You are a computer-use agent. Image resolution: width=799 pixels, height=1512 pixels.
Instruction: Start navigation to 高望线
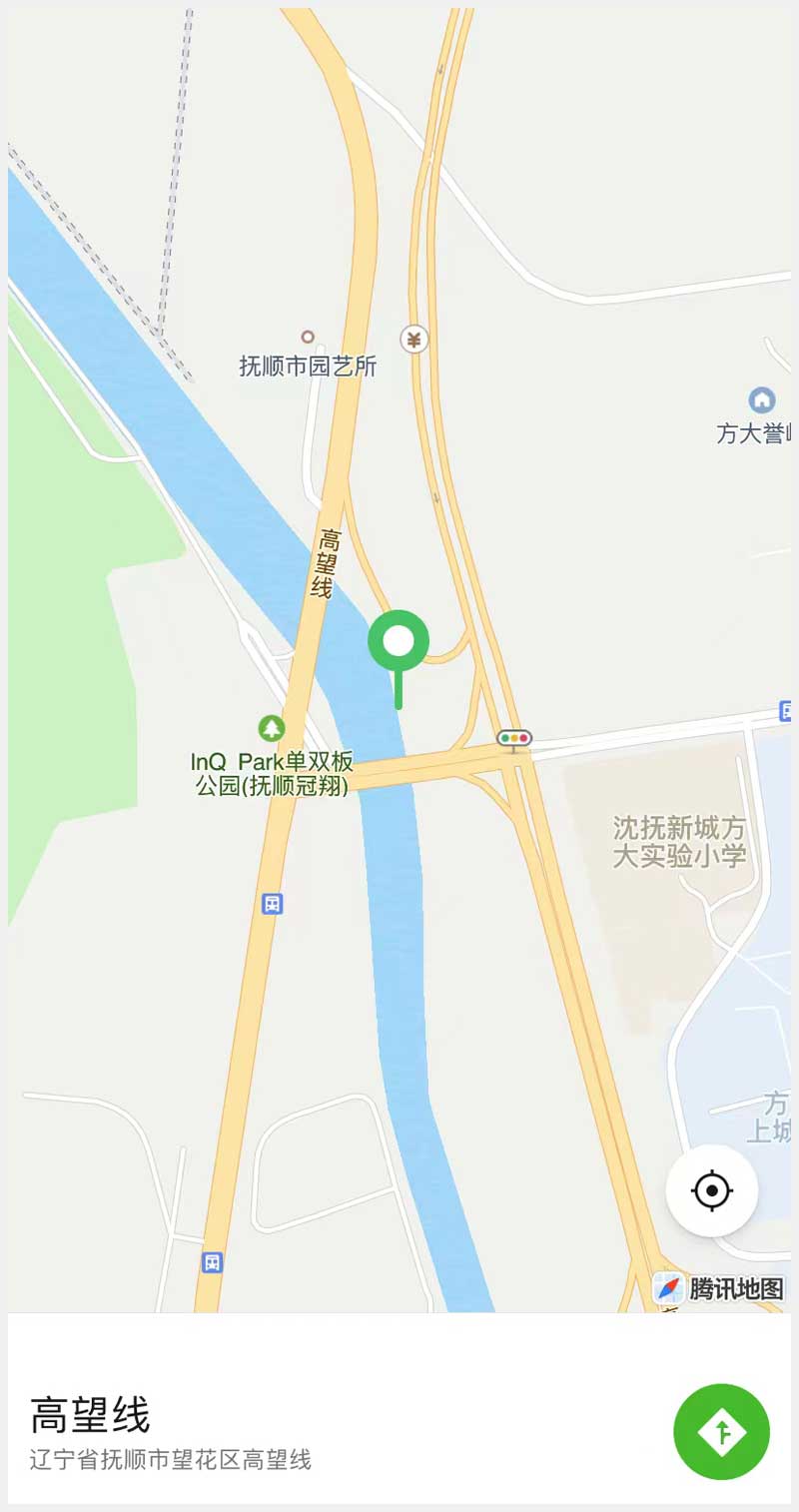(x=721, y=1431)
